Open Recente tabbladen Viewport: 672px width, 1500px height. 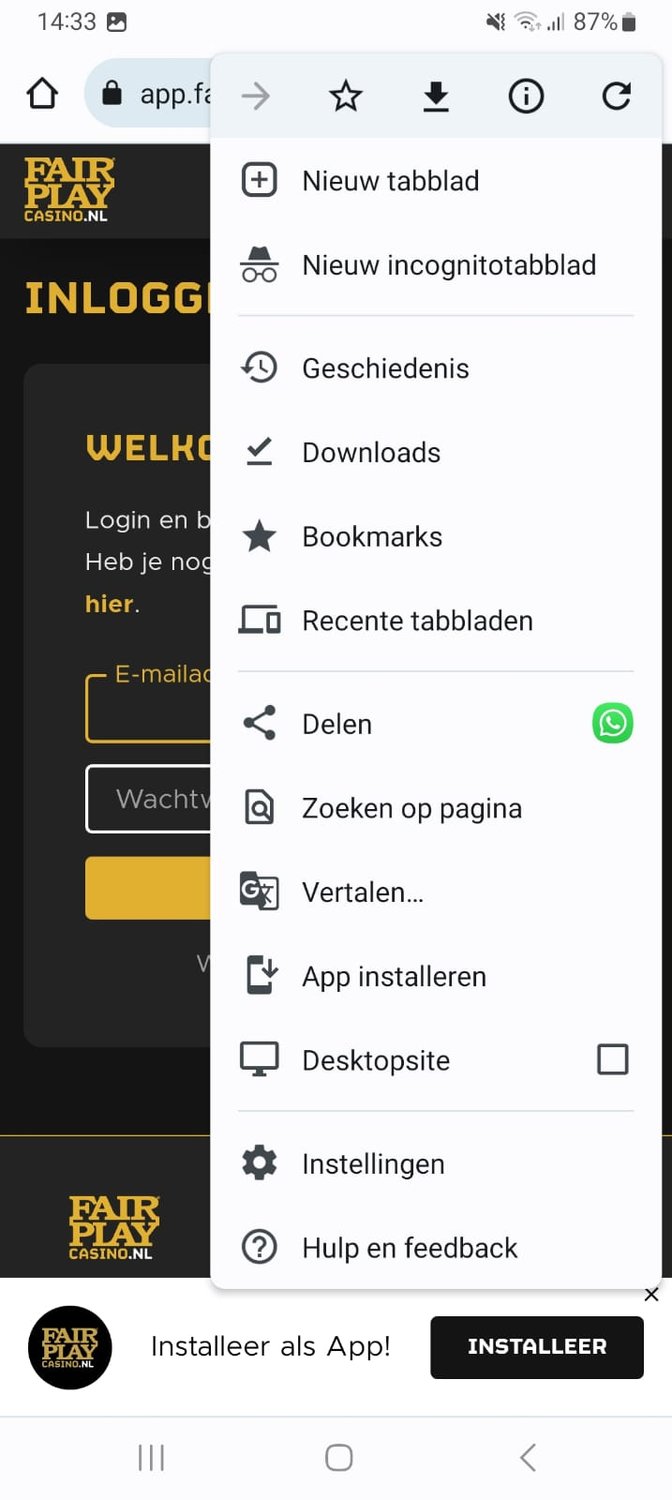(x=436, y=620)
